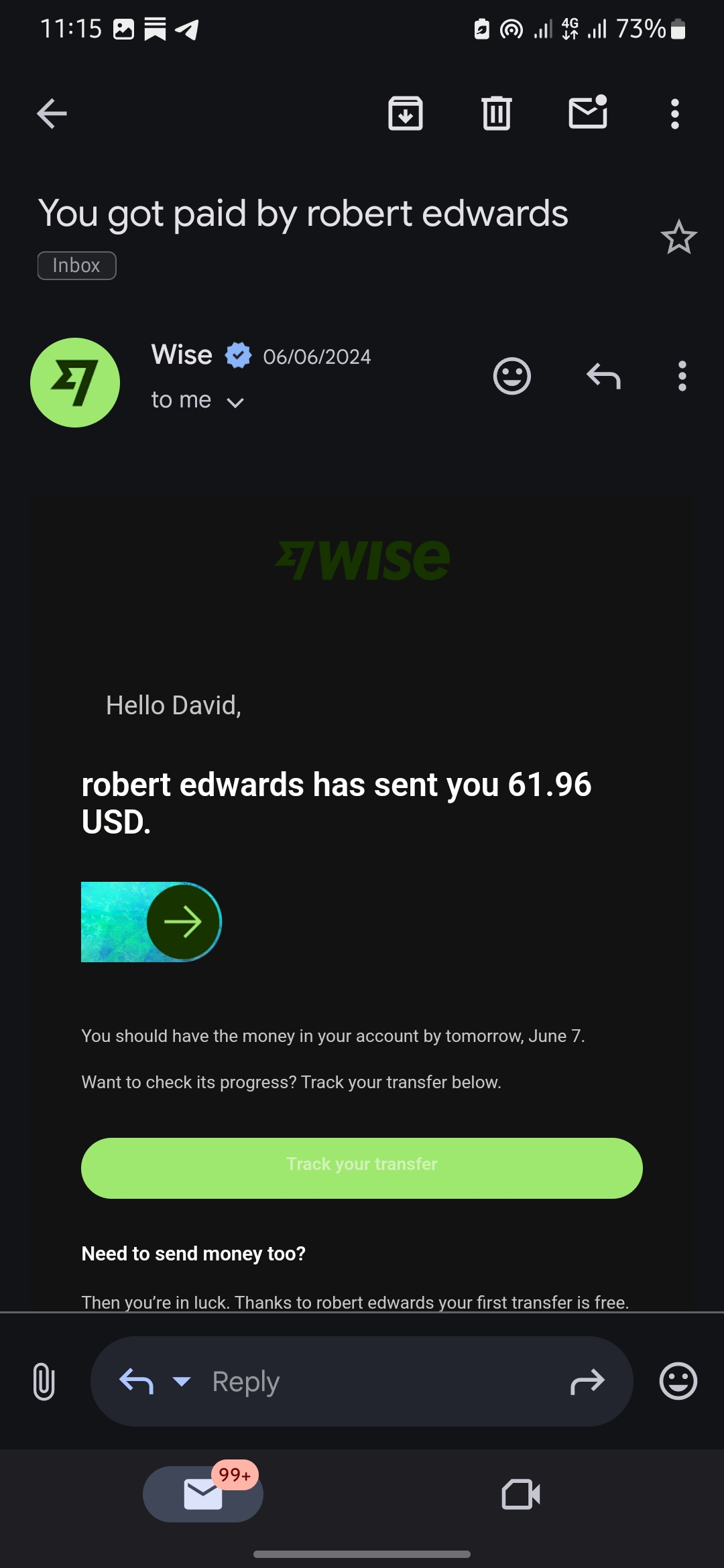Image resolution: width=724 pixels, height=1568 pixels.
Task: Tap the Reply text field
Action: point(362,1381)
